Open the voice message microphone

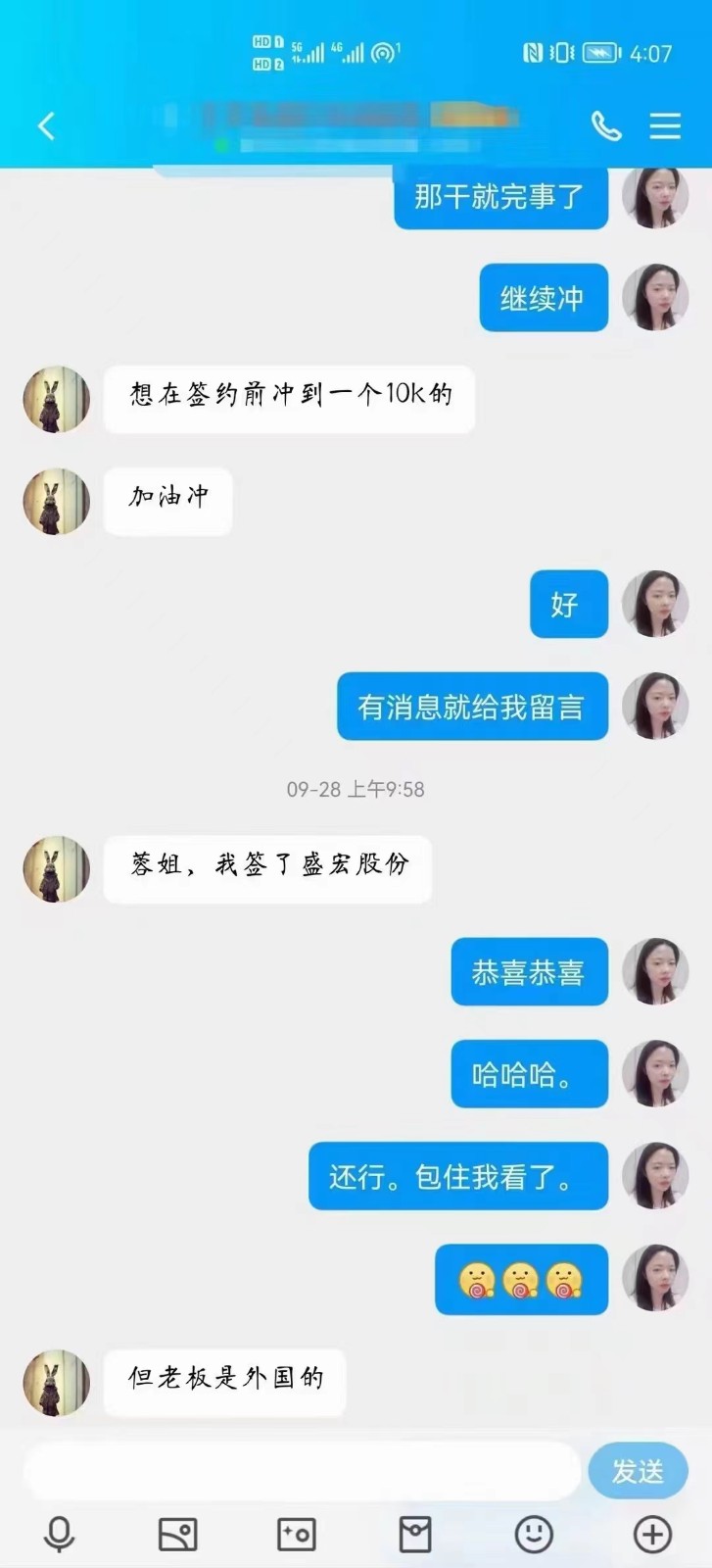(x=59, y=1534)
